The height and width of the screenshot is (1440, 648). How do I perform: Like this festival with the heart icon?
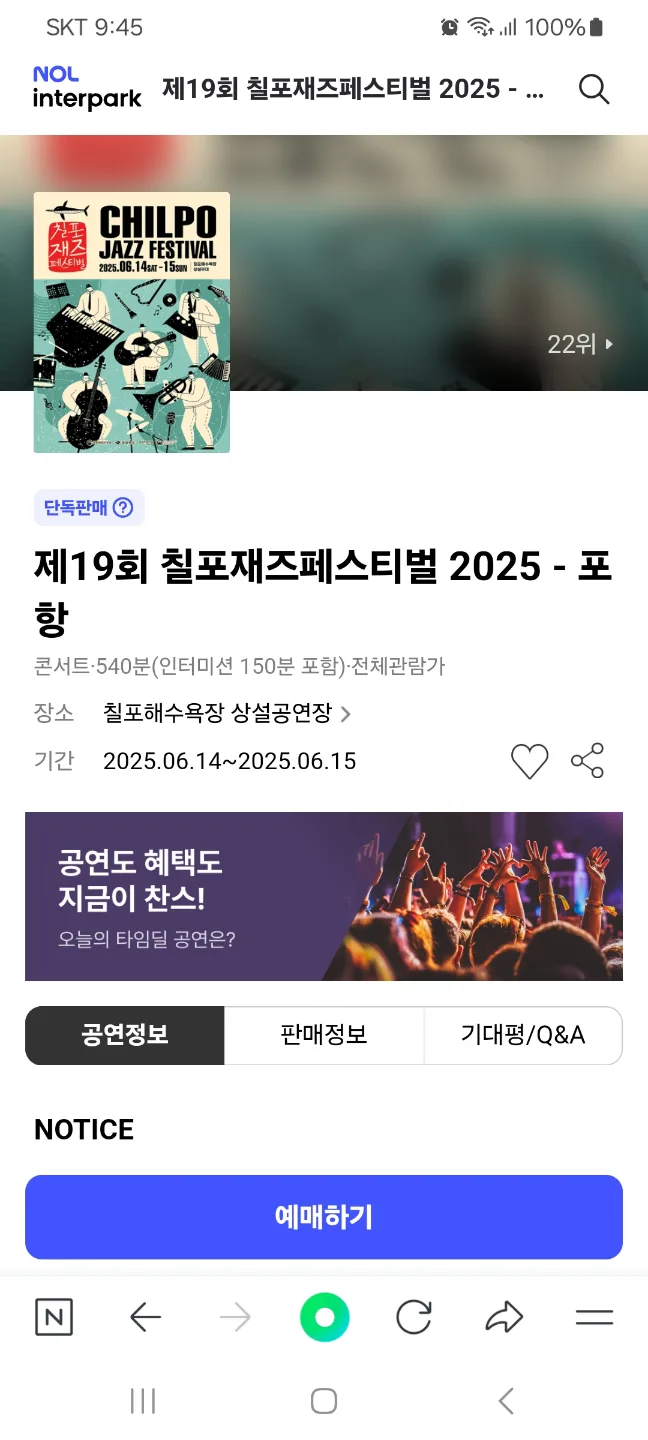coord(529,762)
